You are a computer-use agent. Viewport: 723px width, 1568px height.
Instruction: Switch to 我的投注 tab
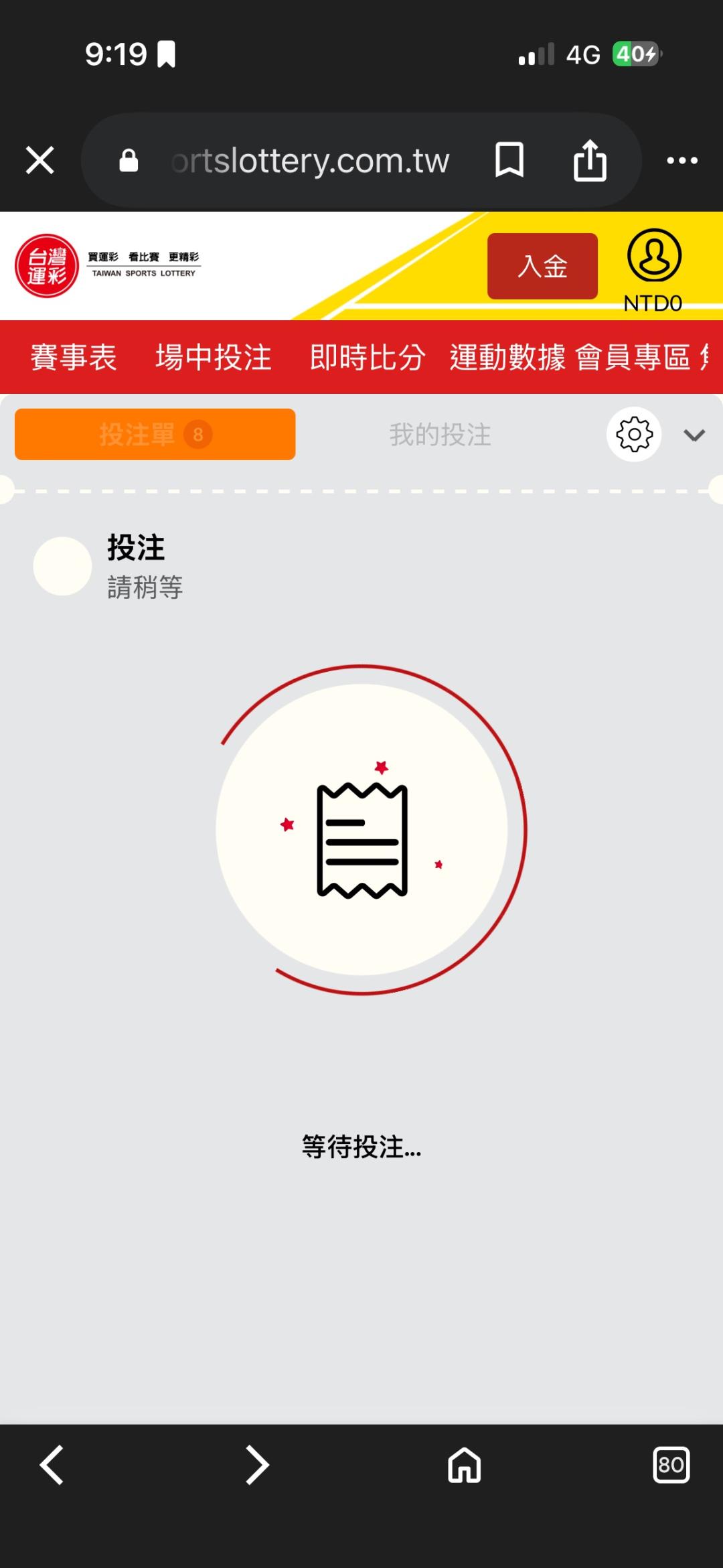[440, 435]
